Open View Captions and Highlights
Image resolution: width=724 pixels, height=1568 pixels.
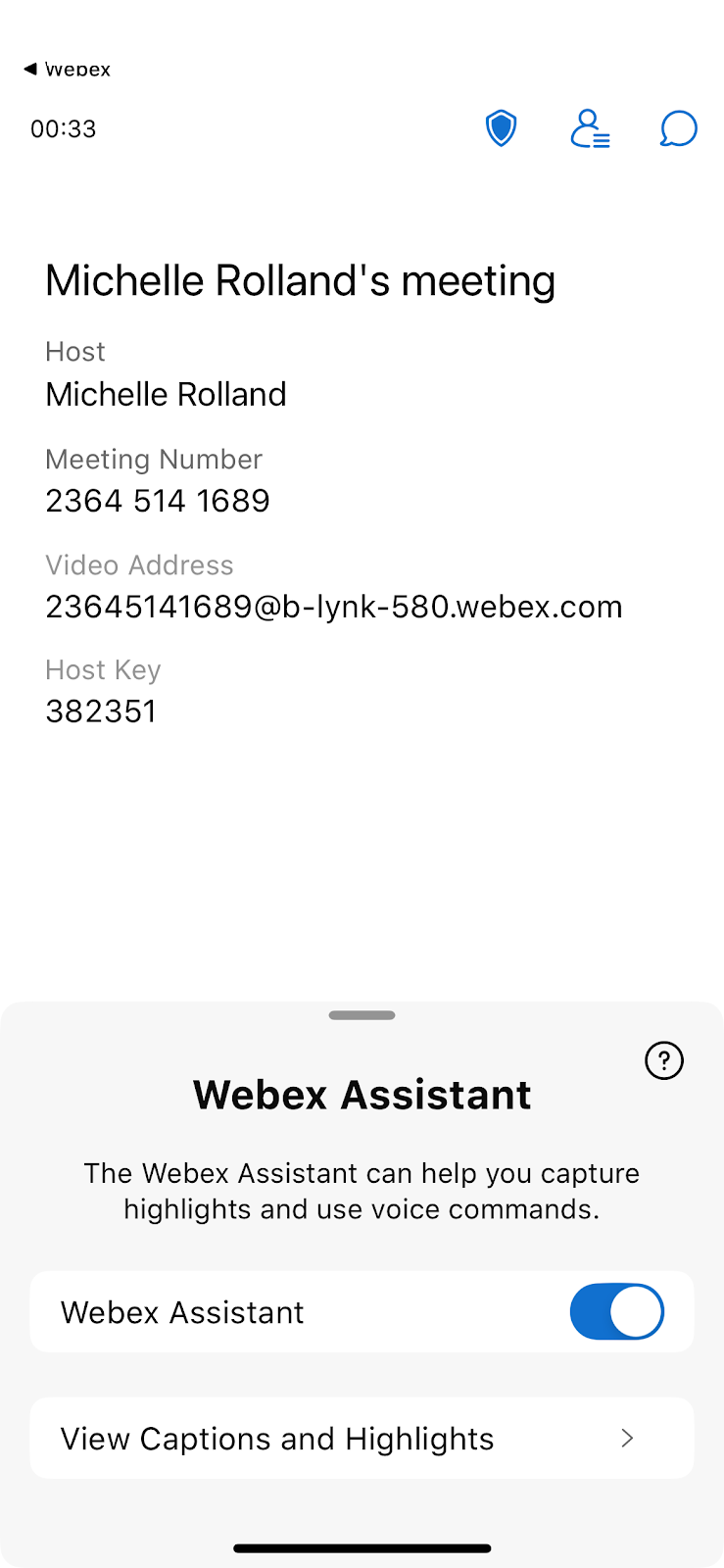362,1438
